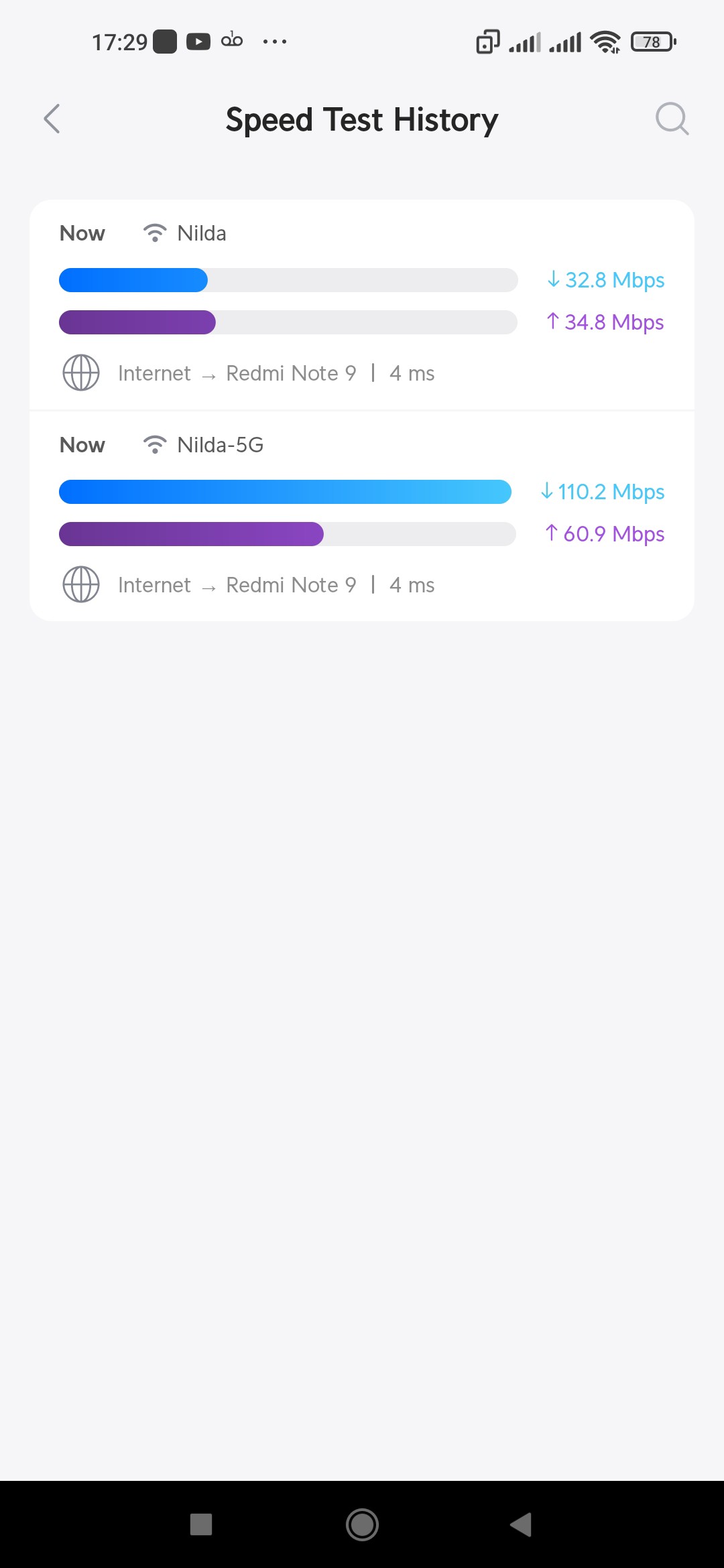Tap the system home button
Viewport: 724px width, 1568px height.
(x=362, y=1524)
